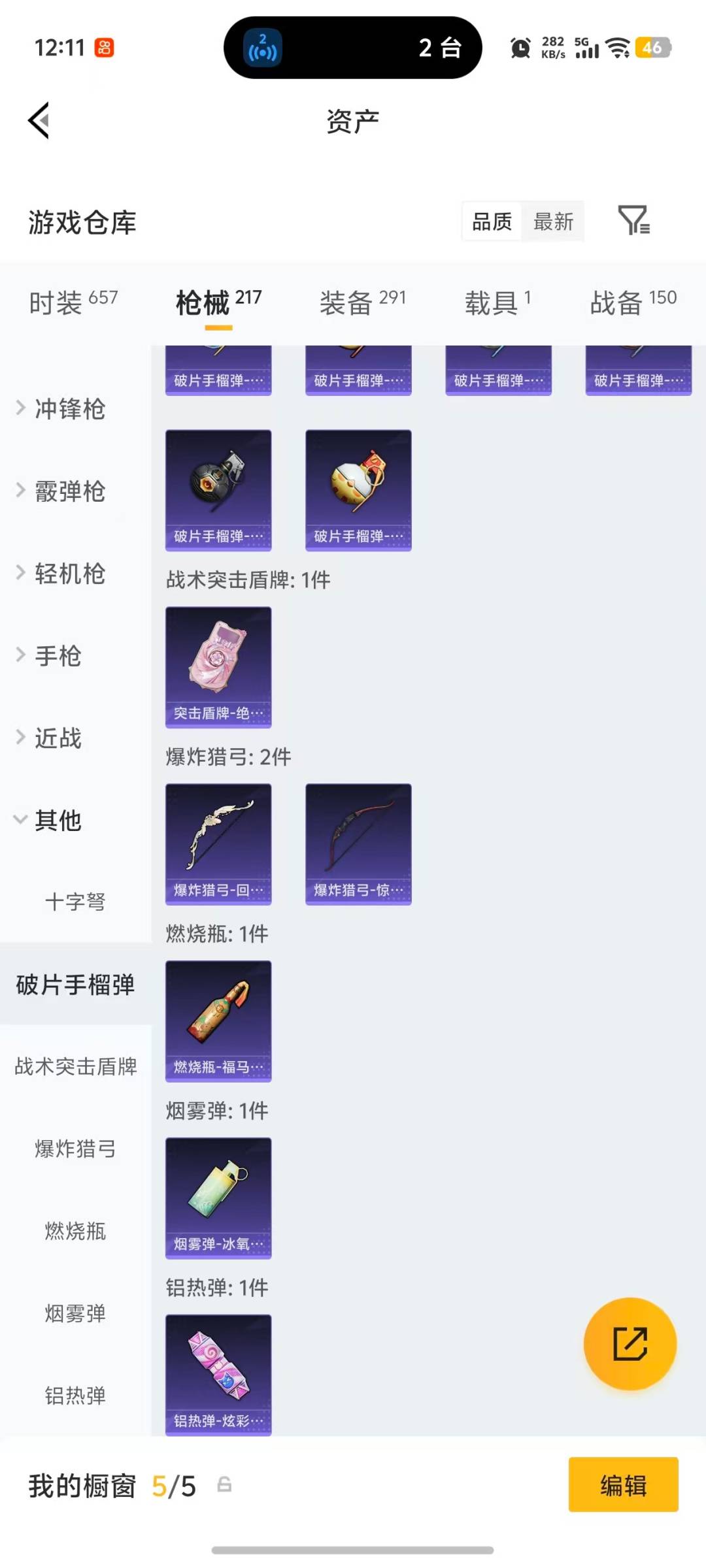The image size is (706, 1568).
Task: Tap the Kuaishou icon in the status bar
Action: tap(105, 47)
